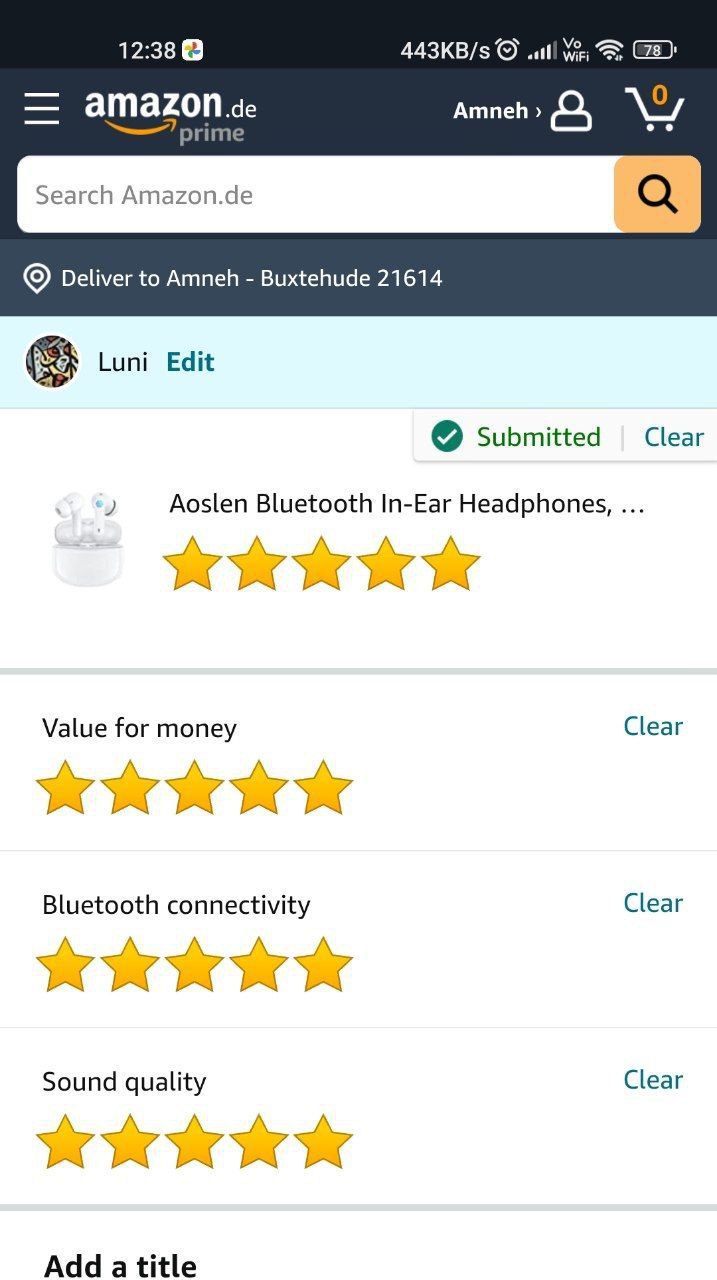Set overall product rating to three stars

[x=321, y=564]
